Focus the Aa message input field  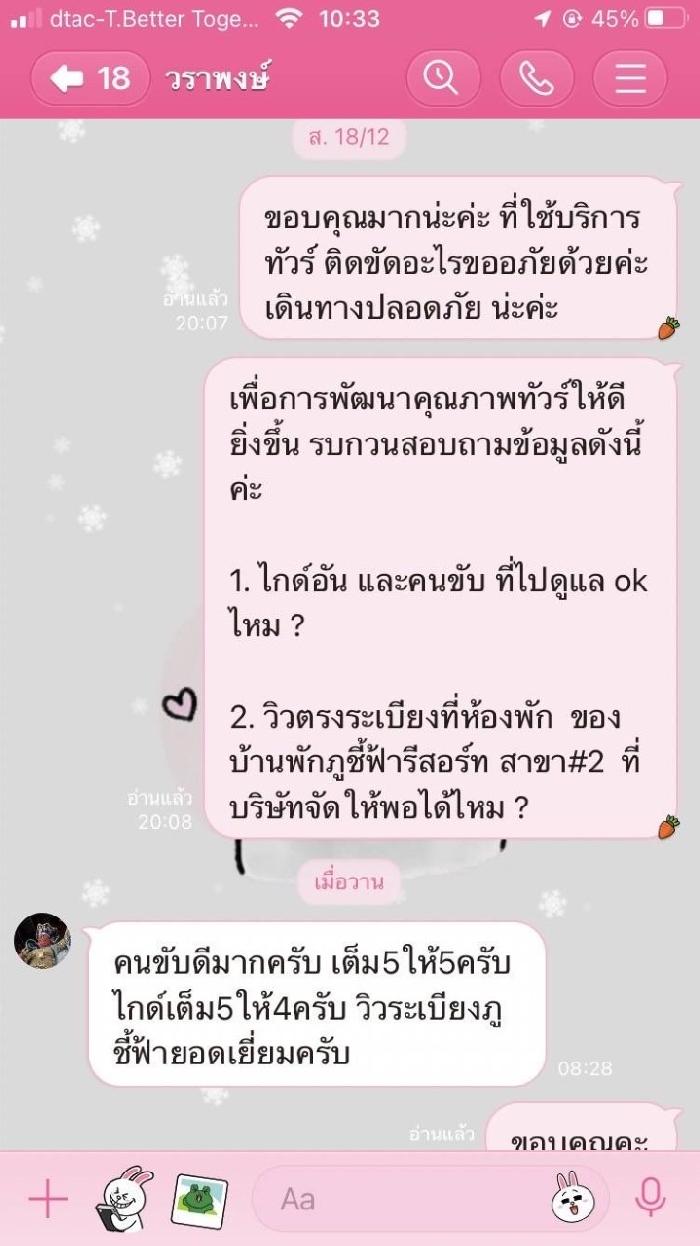point(400,1198)
